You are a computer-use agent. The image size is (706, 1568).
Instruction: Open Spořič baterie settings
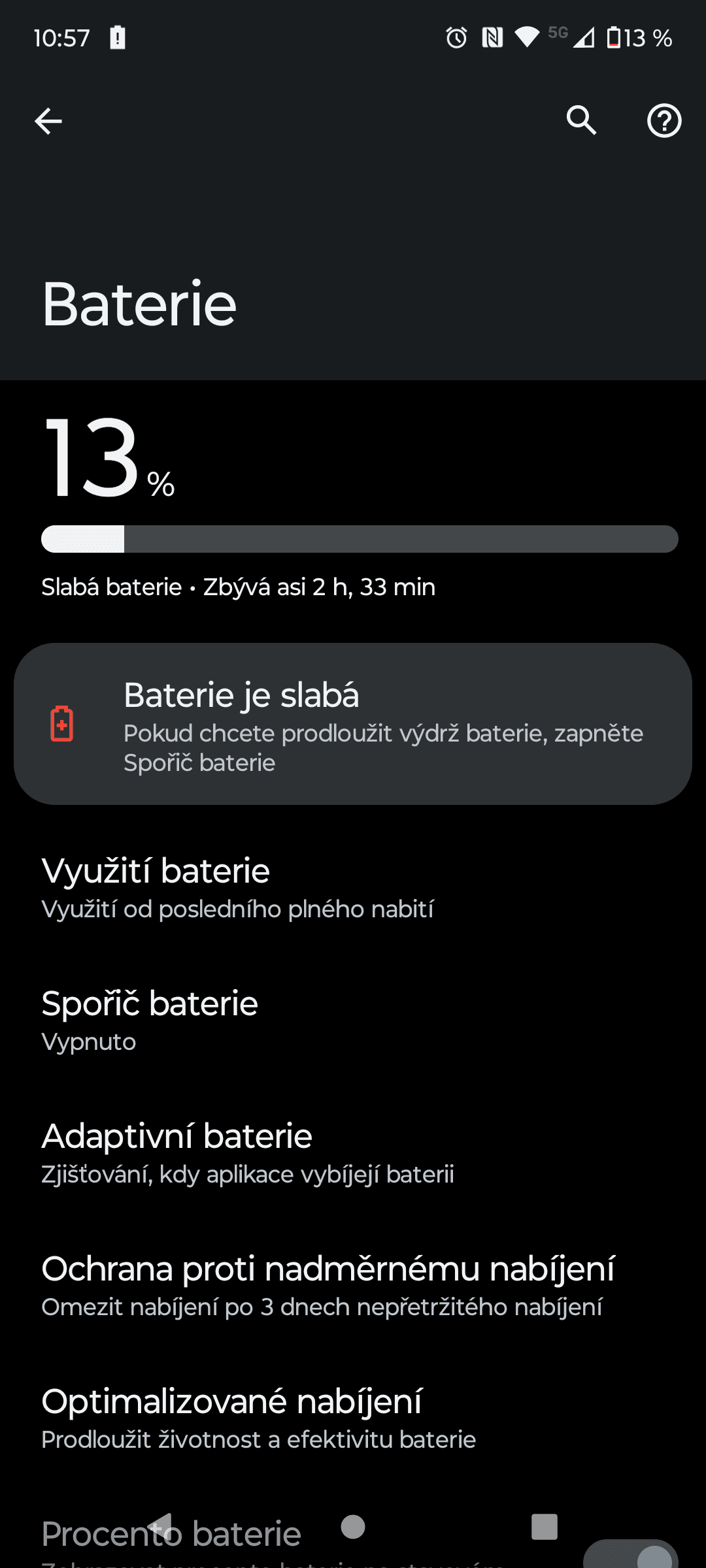[x=353, y=1021]
